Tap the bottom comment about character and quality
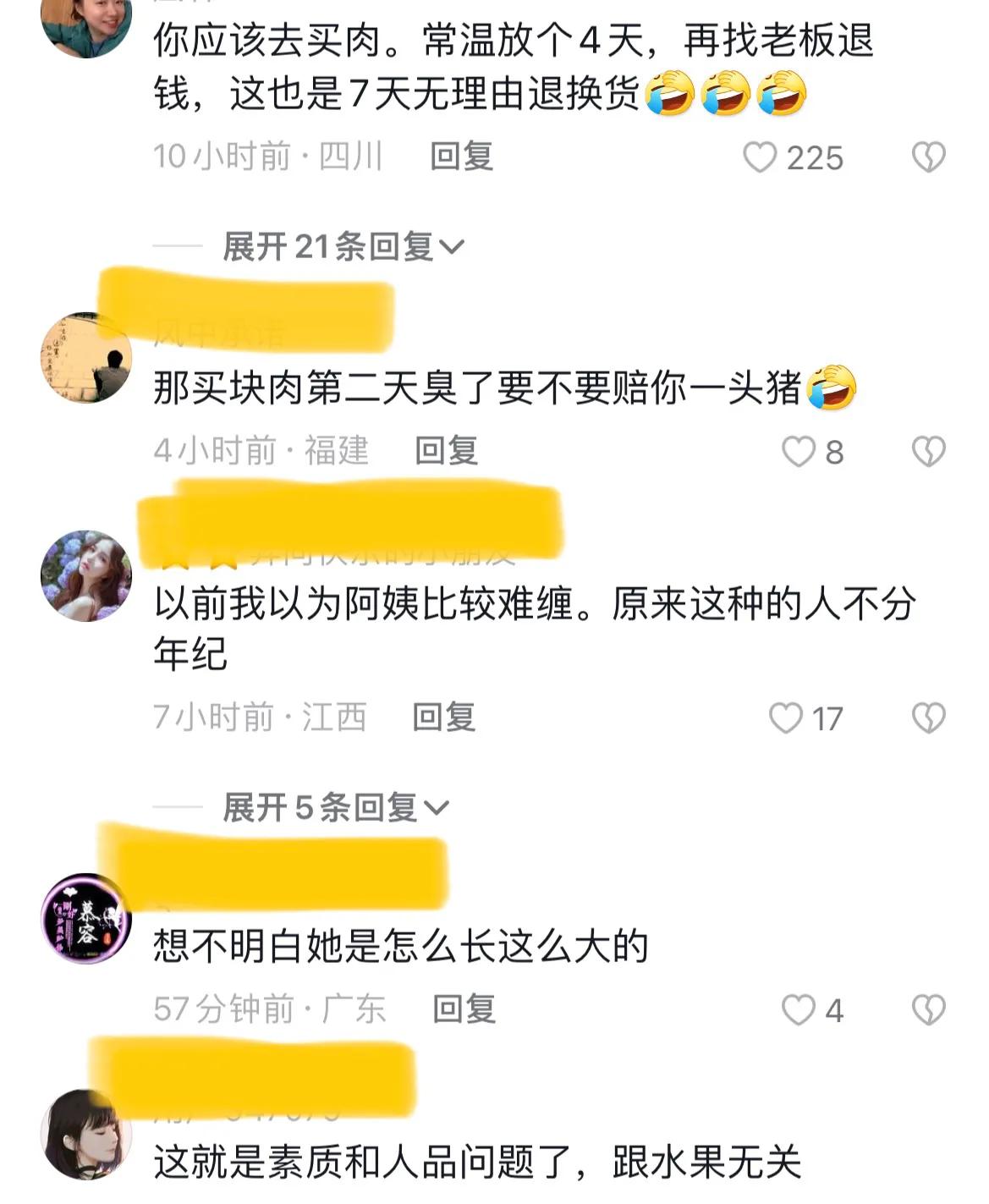 (474, 1166)
